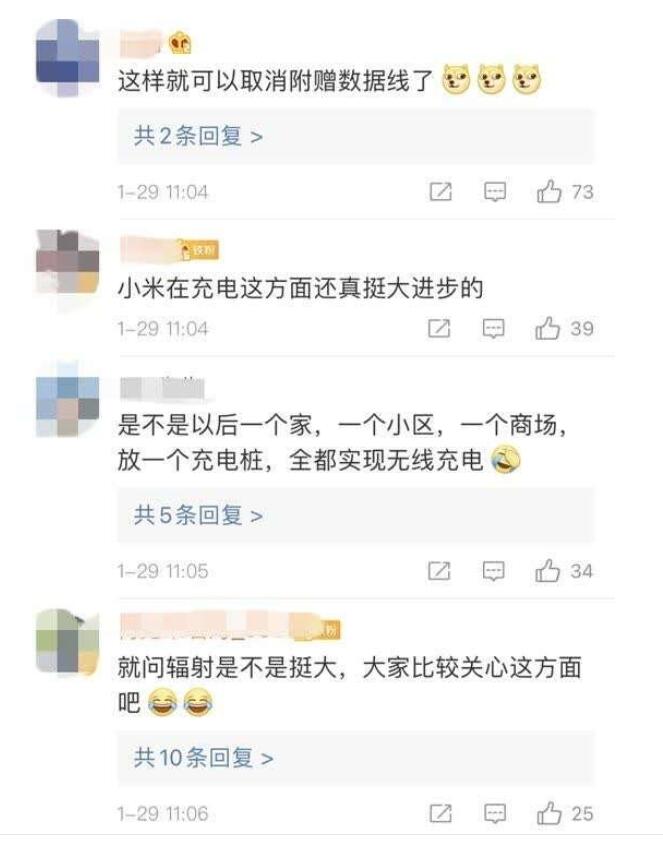Like the 小米在充电这方面 comment
Viewport: 663px width, 846px height.
(549, 328)
